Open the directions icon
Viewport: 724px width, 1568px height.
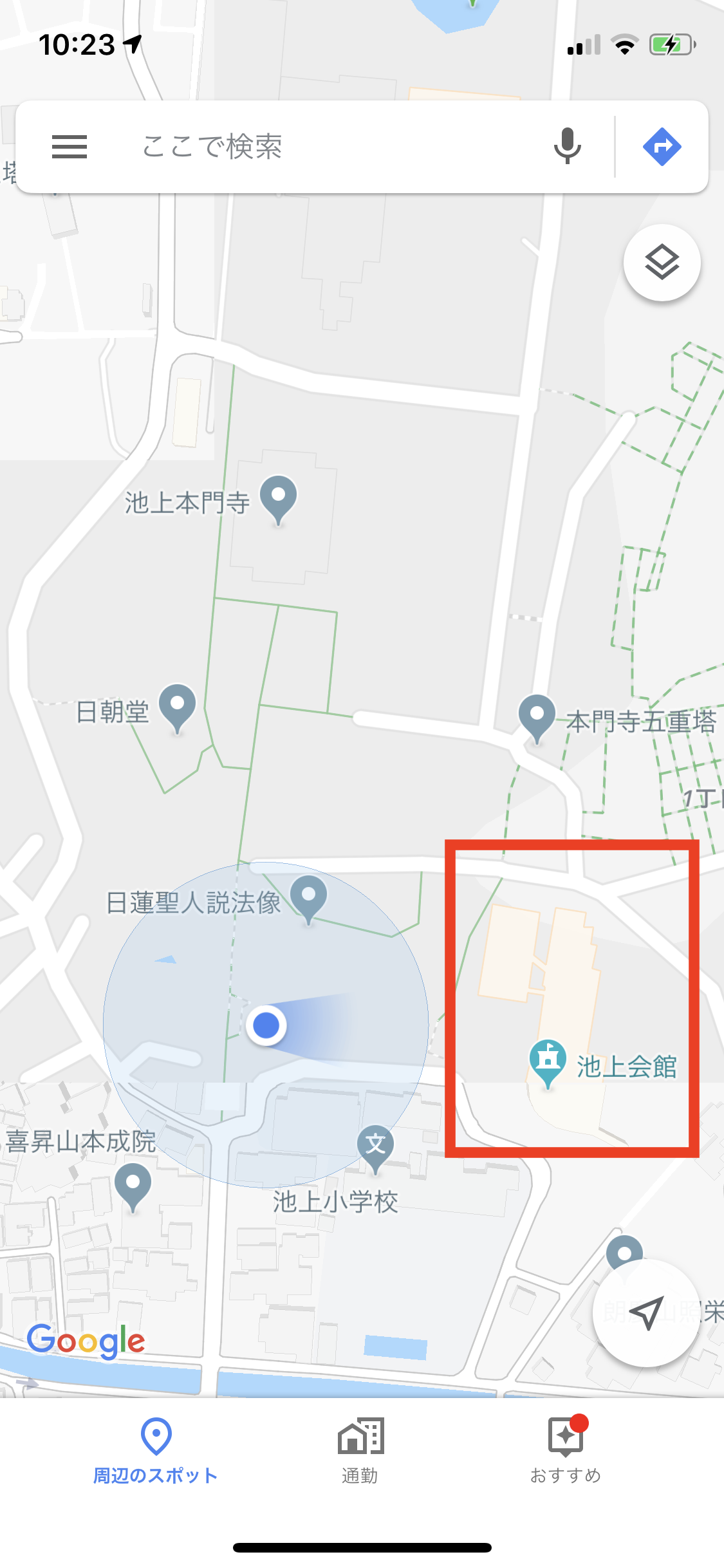point(662,146)
